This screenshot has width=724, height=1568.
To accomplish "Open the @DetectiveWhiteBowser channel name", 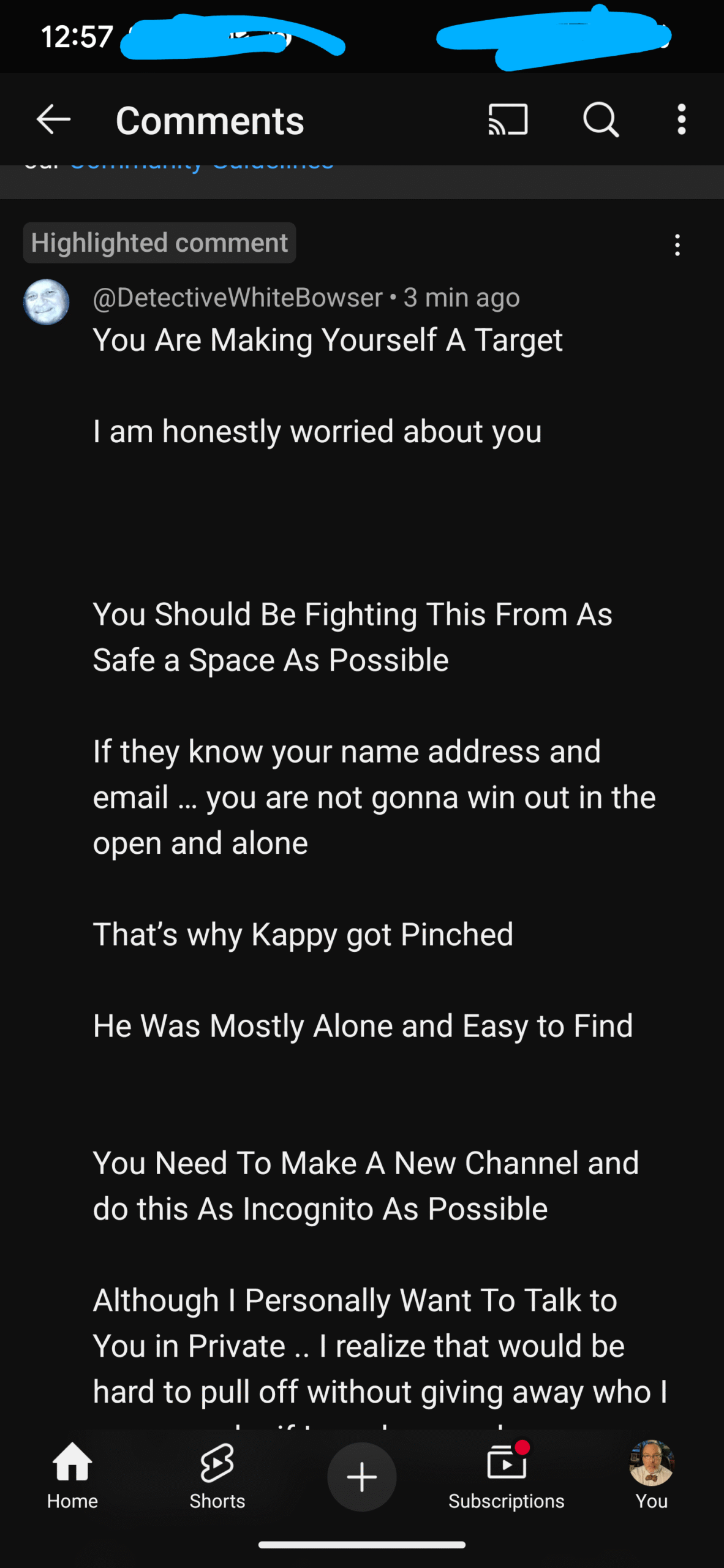I will 238,298.
